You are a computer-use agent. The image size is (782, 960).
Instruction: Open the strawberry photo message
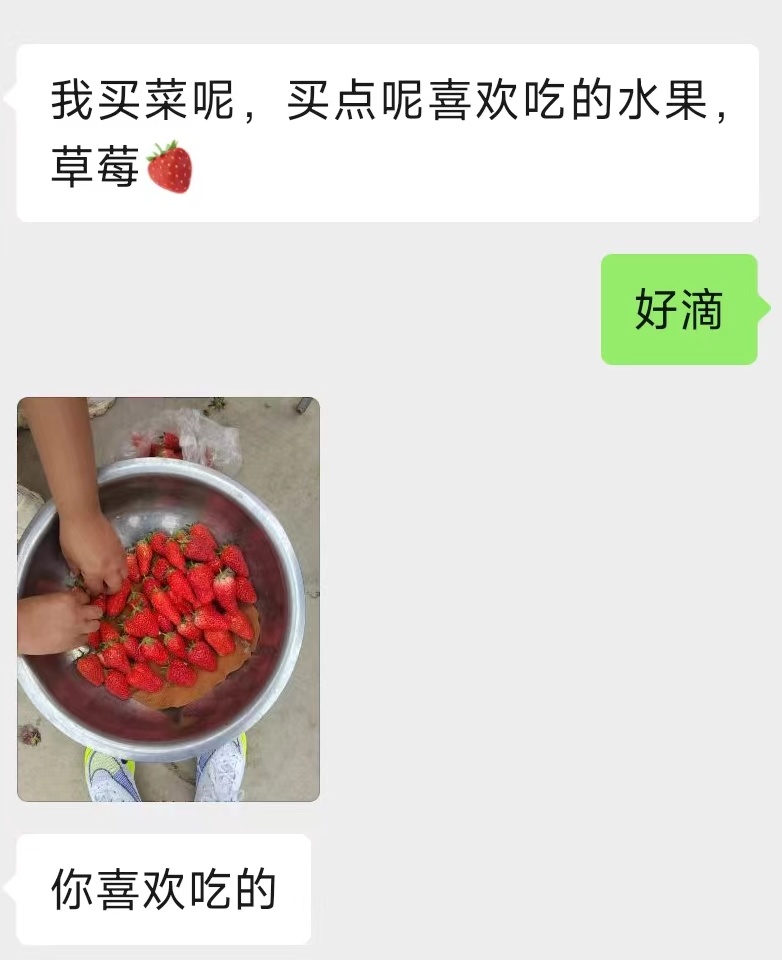tap(168, 600)
